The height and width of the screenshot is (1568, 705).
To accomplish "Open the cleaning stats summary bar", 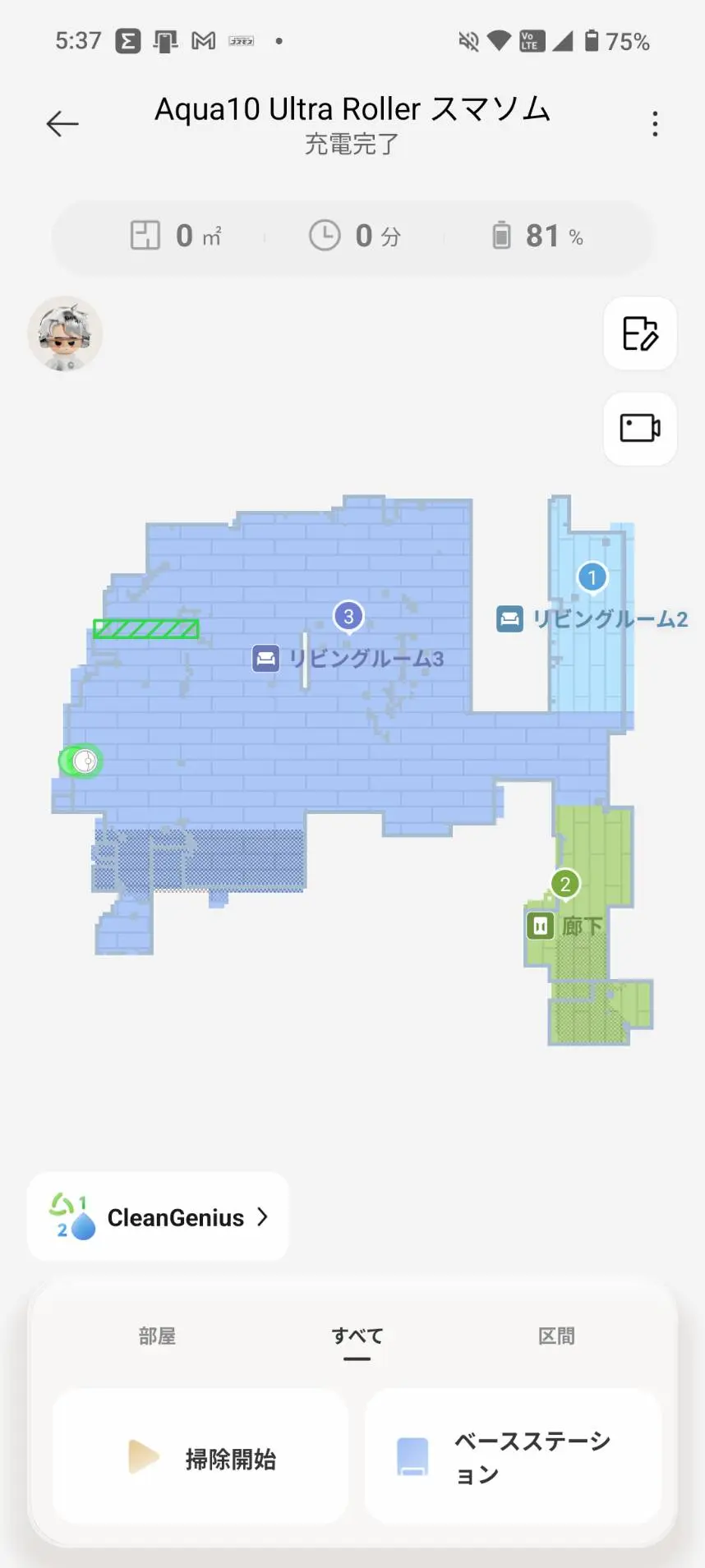I will click(x=352, y=237).
